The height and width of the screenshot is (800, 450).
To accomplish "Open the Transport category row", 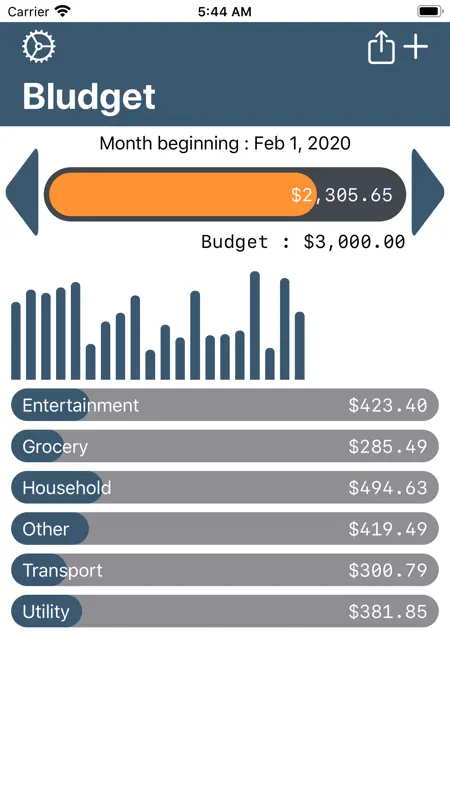I will [225, 570].
